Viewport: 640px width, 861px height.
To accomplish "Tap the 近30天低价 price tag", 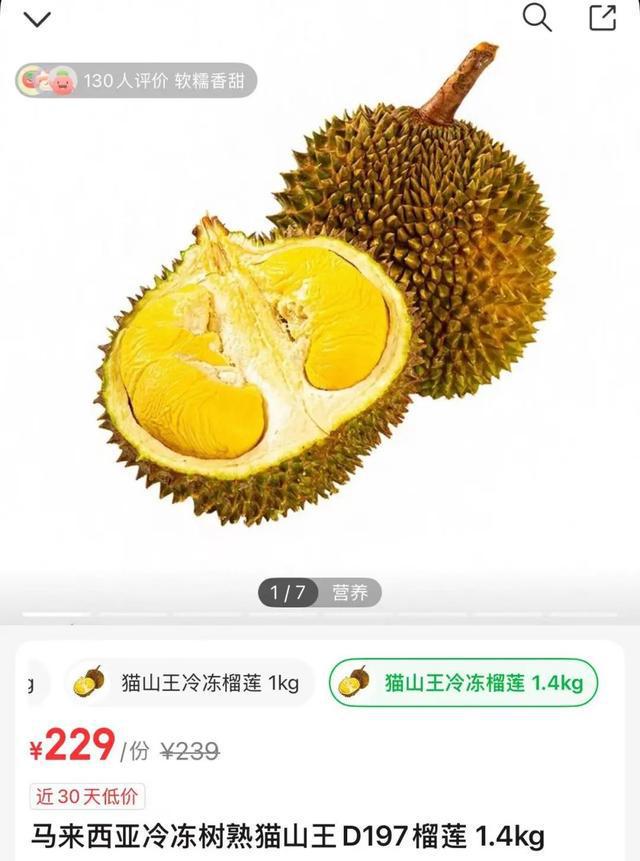I will click(x=88, y=797).
